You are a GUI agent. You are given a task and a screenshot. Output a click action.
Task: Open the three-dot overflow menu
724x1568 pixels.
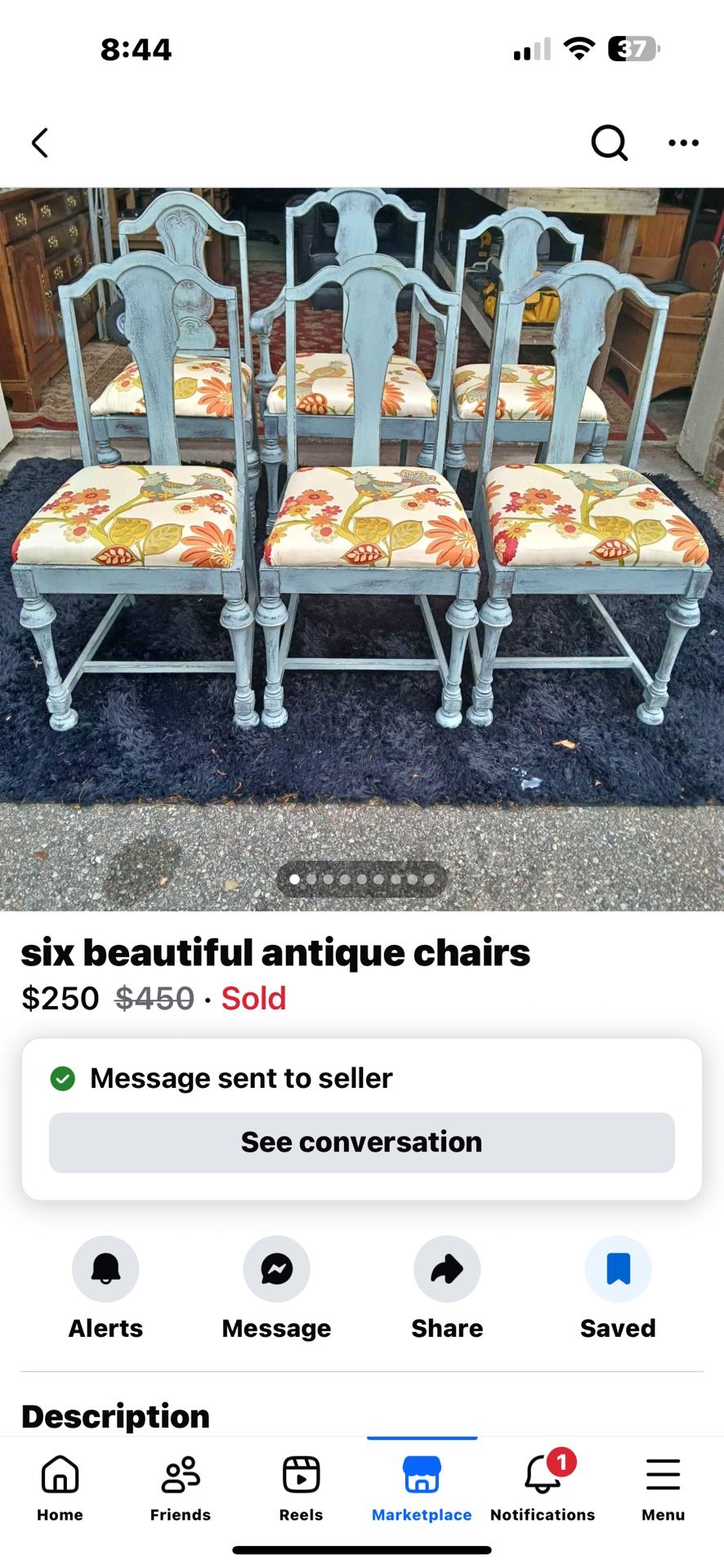coord(683,143)
